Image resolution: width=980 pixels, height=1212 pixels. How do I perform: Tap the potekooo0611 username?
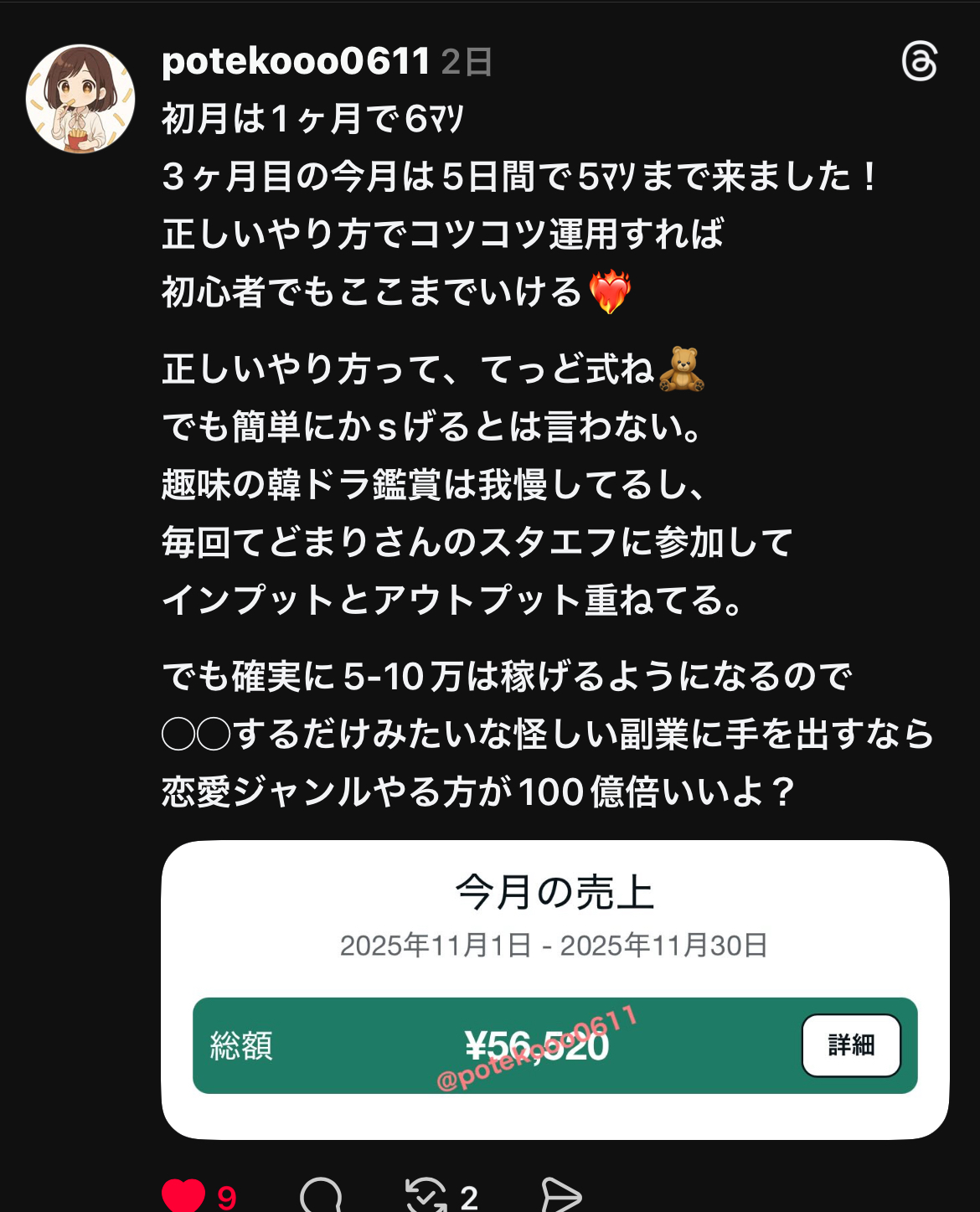pyautogui.click(x=296, y=61)
